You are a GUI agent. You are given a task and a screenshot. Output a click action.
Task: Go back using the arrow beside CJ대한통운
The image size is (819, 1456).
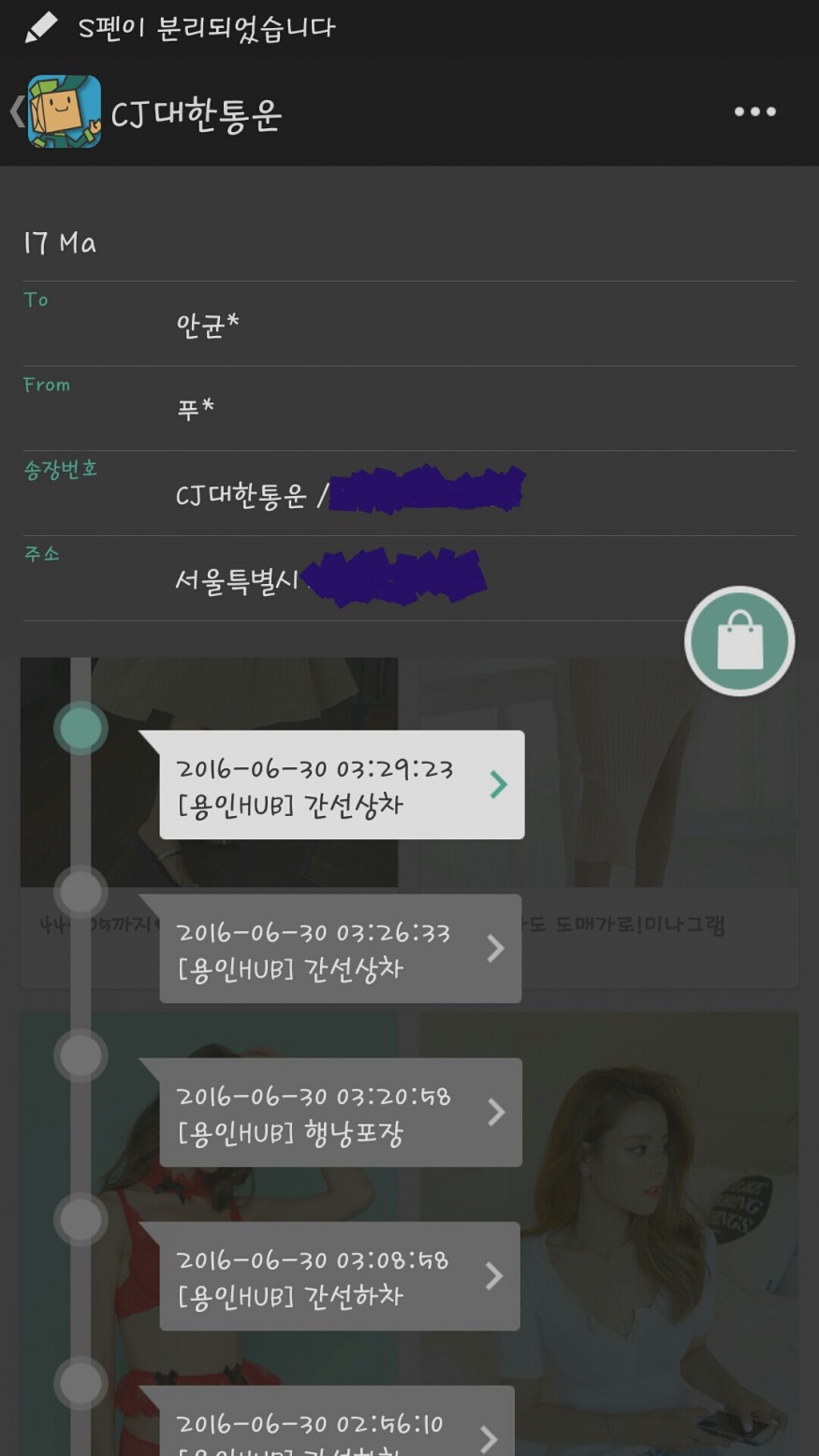pos(17,112)
